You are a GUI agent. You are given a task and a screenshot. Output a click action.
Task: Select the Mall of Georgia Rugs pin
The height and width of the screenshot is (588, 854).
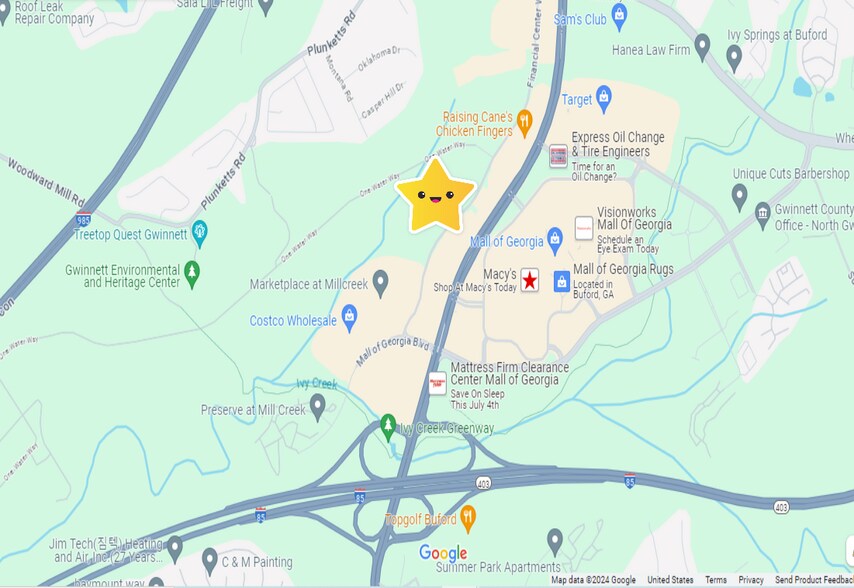tap(562, 281)
